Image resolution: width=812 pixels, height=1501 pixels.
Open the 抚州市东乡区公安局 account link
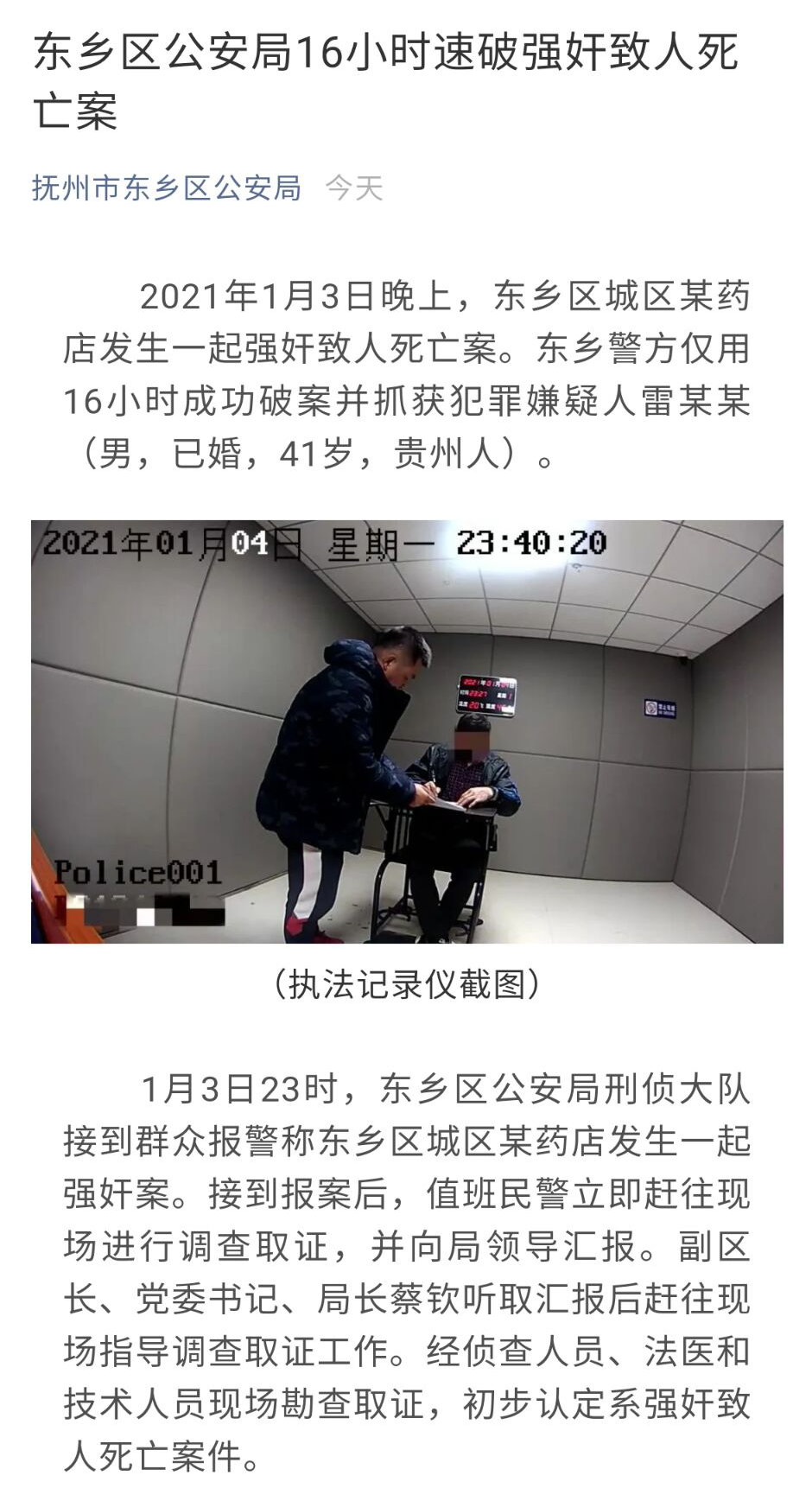[167, 188]
